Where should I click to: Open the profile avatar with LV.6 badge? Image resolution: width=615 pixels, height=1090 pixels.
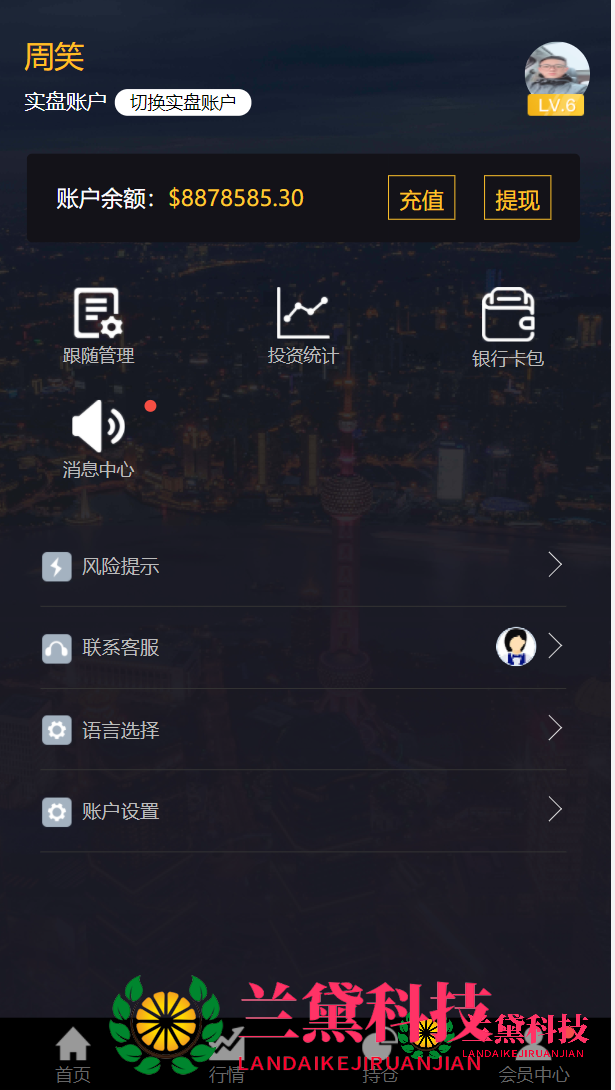(x=556, y=77)
